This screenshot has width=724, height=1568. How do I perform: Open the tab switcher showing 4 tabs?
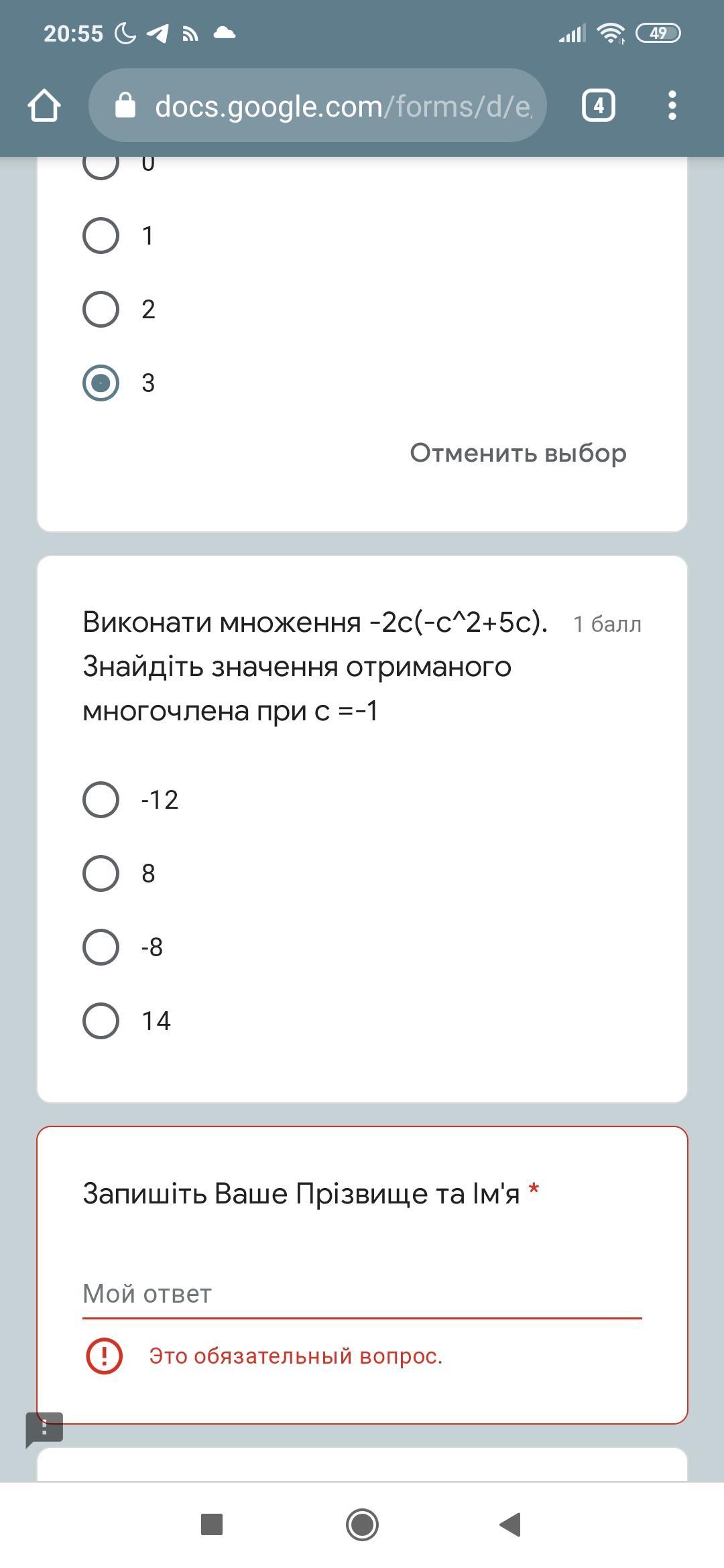point(598,106)
